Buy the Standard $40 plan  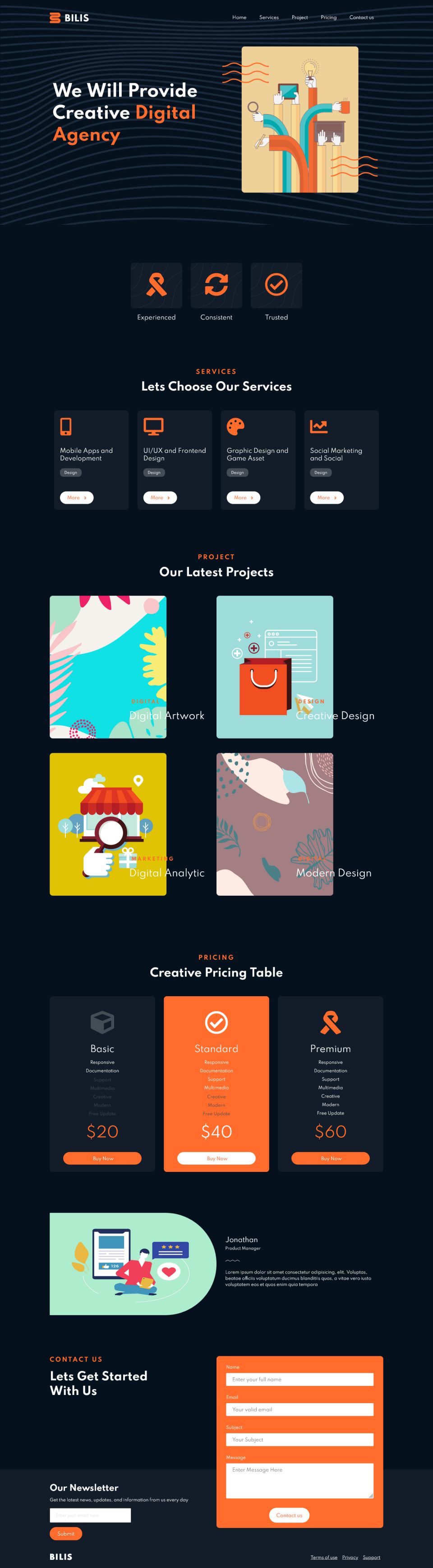(216, 1158)
